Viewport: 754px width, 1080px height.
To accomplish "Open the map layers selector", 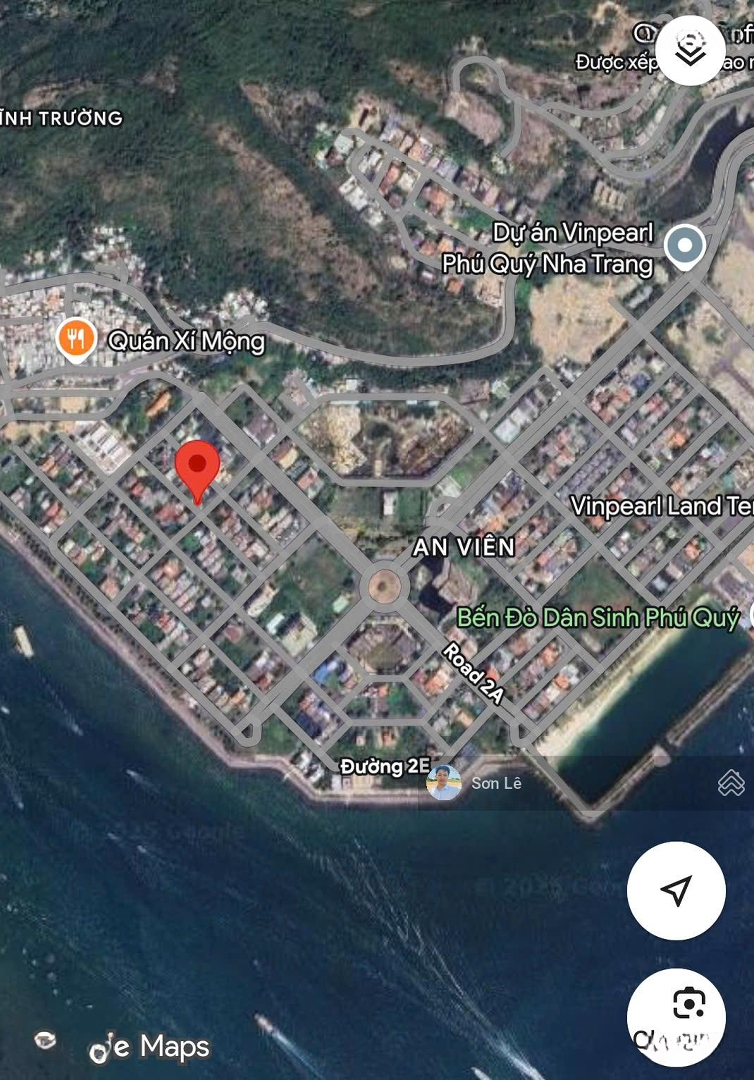I will click(690, 50).
